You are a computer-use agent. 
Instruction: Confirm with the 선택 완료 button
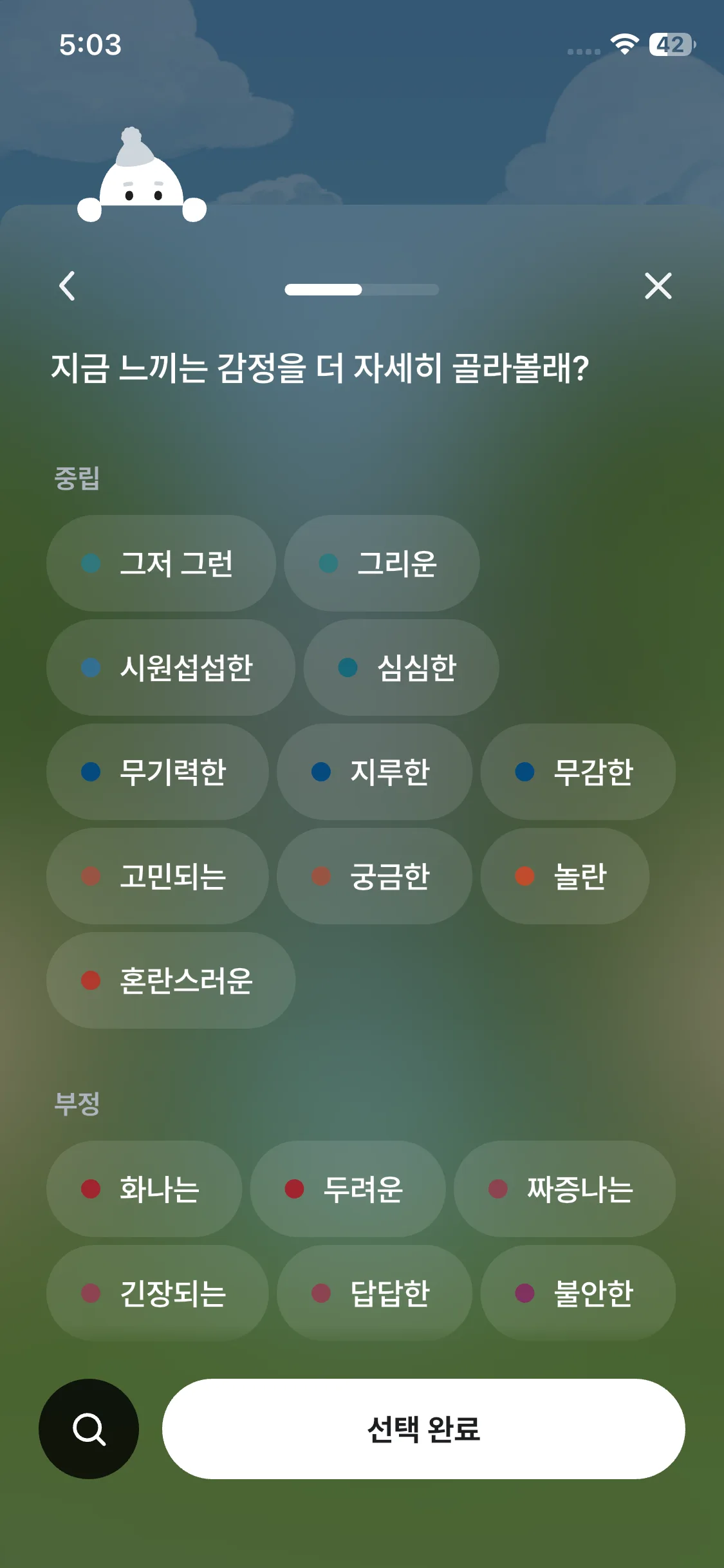pyautogui.click(x=423, y=1428)
